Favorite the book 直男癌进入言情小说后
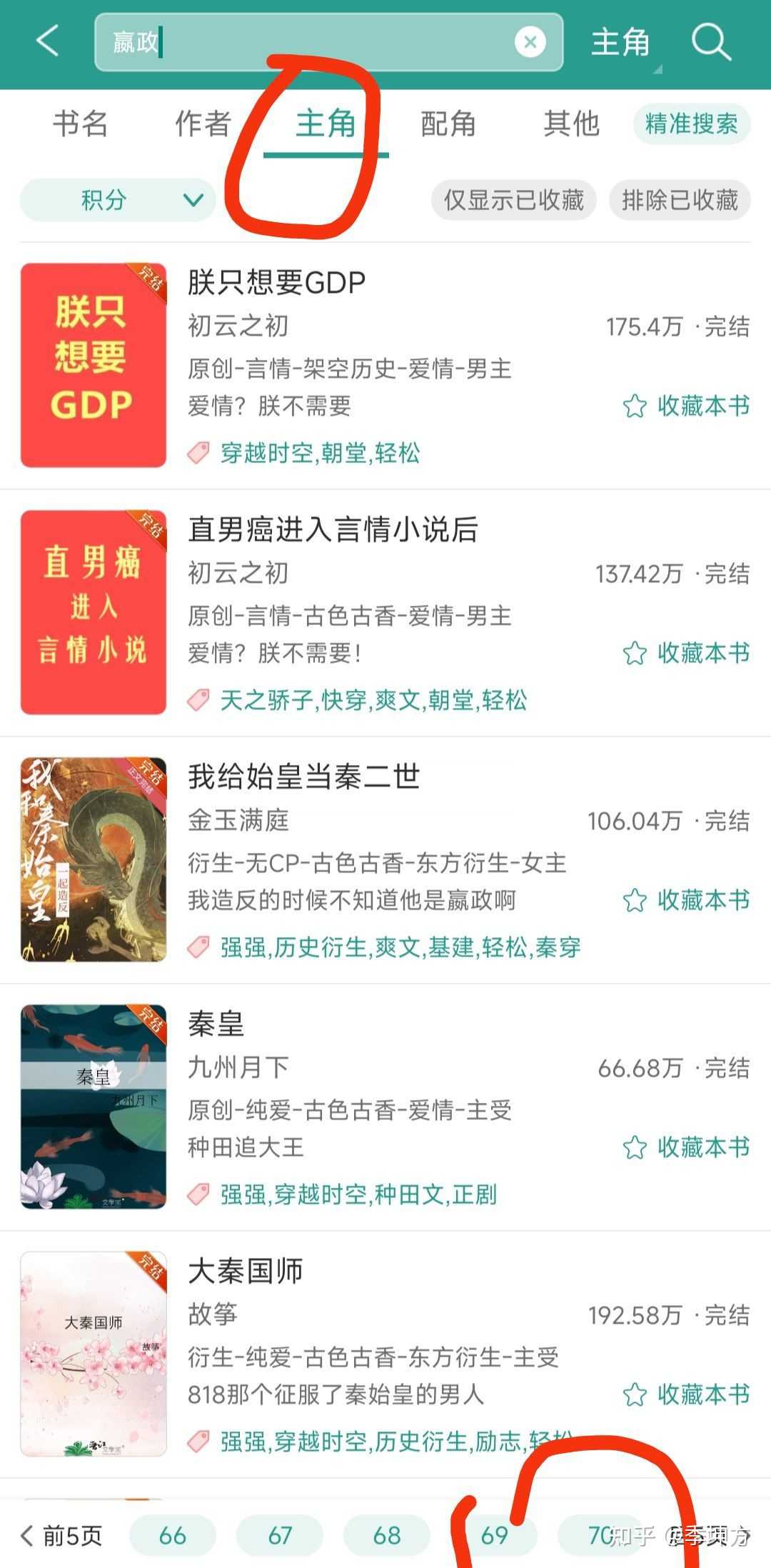 coord(687,653)
